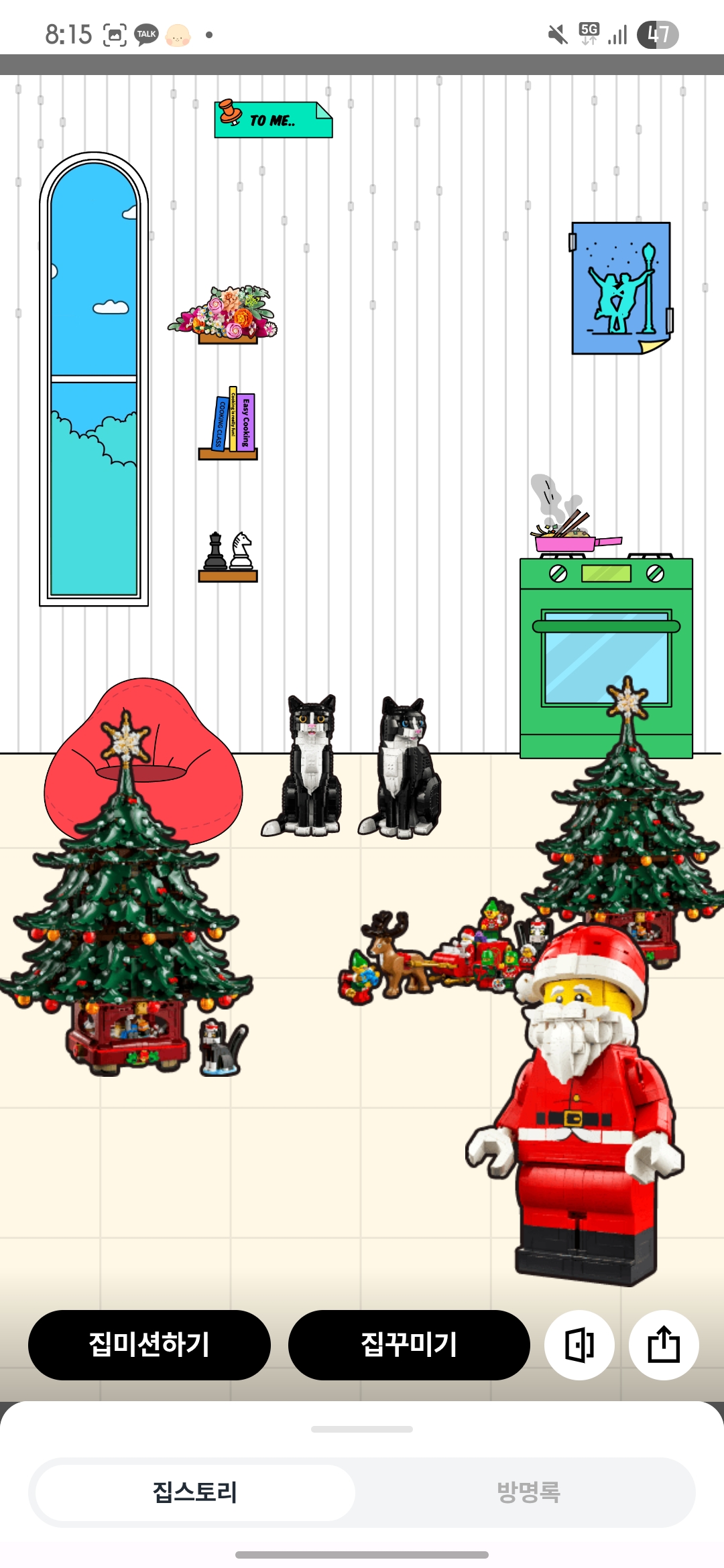Open 집꾸미기 to decorate the house

(409, 1345)
